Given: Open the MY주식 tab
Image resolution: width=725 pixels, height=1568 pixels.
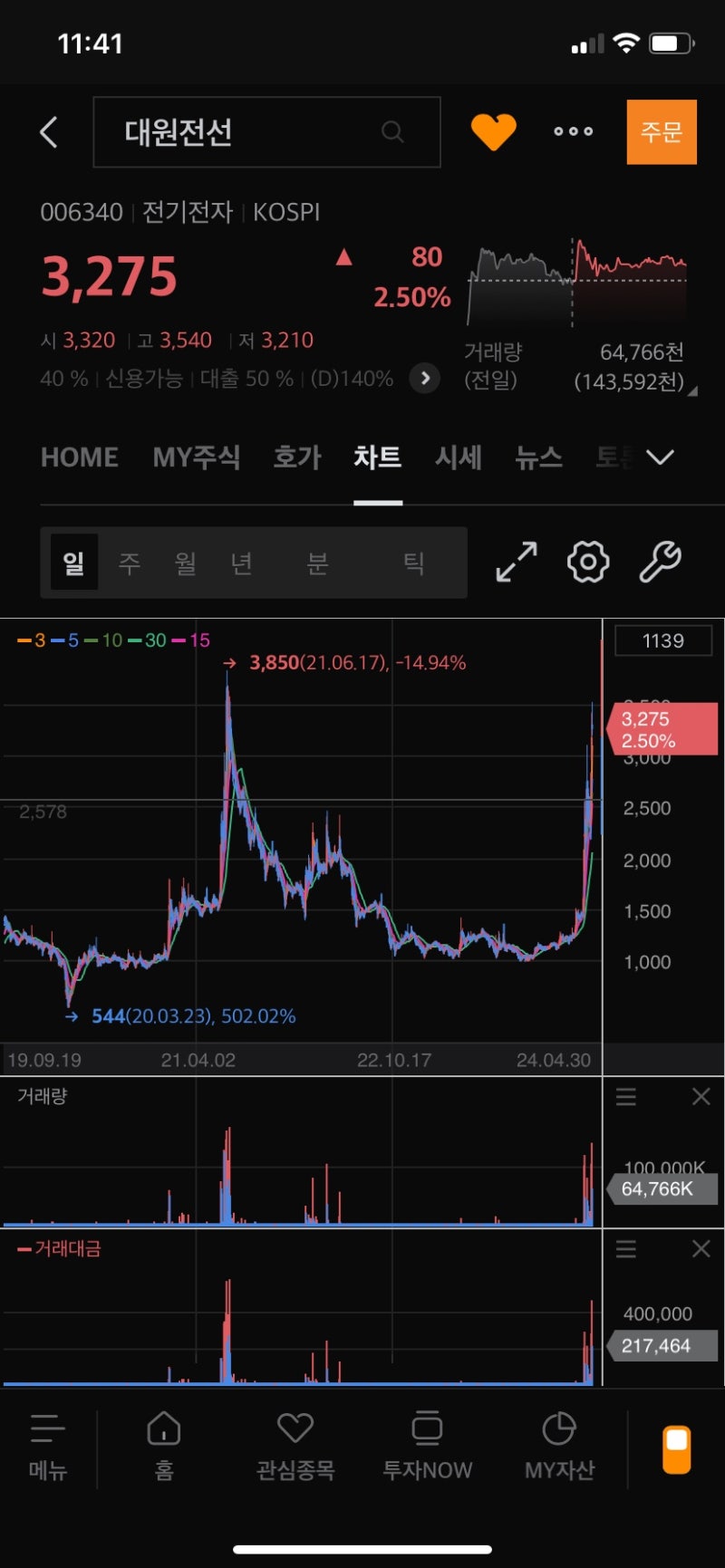Looking at the screenshot, I should click(196, 457).
